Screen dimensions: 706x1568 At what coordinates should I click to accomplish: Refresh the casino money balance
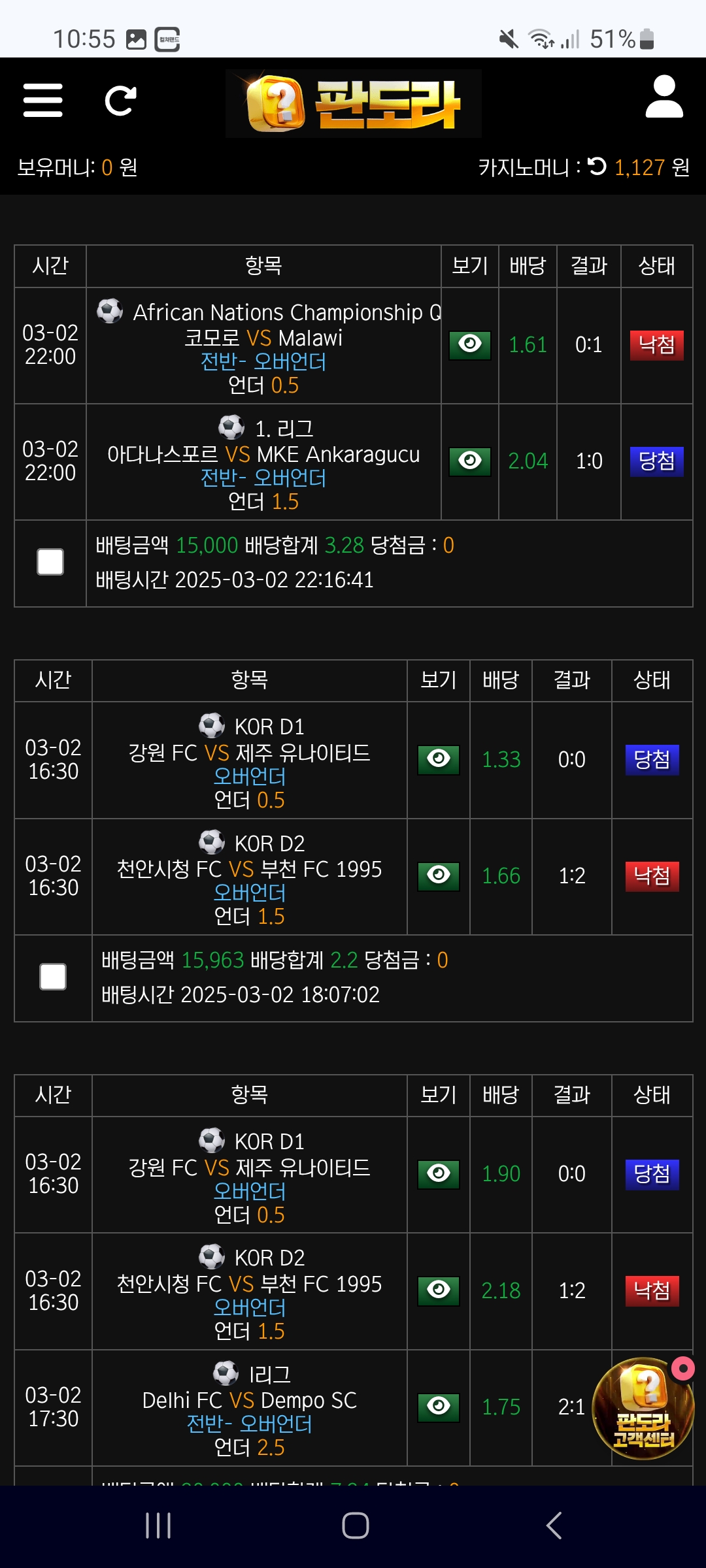coord(597,167)
